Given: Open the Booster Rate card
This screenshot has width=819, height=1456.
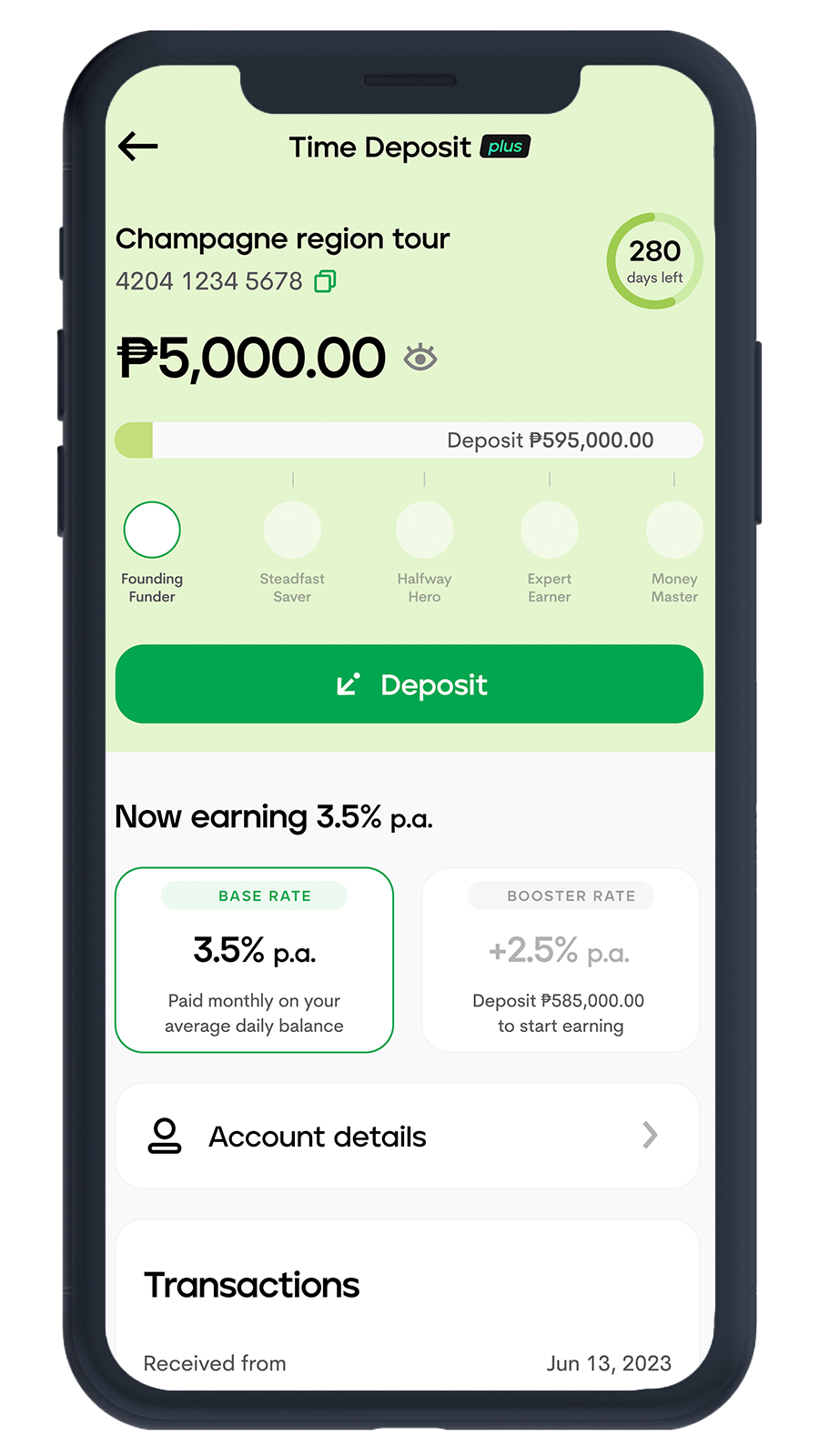Looking at the screenshot, I should (x=561, y=960).
